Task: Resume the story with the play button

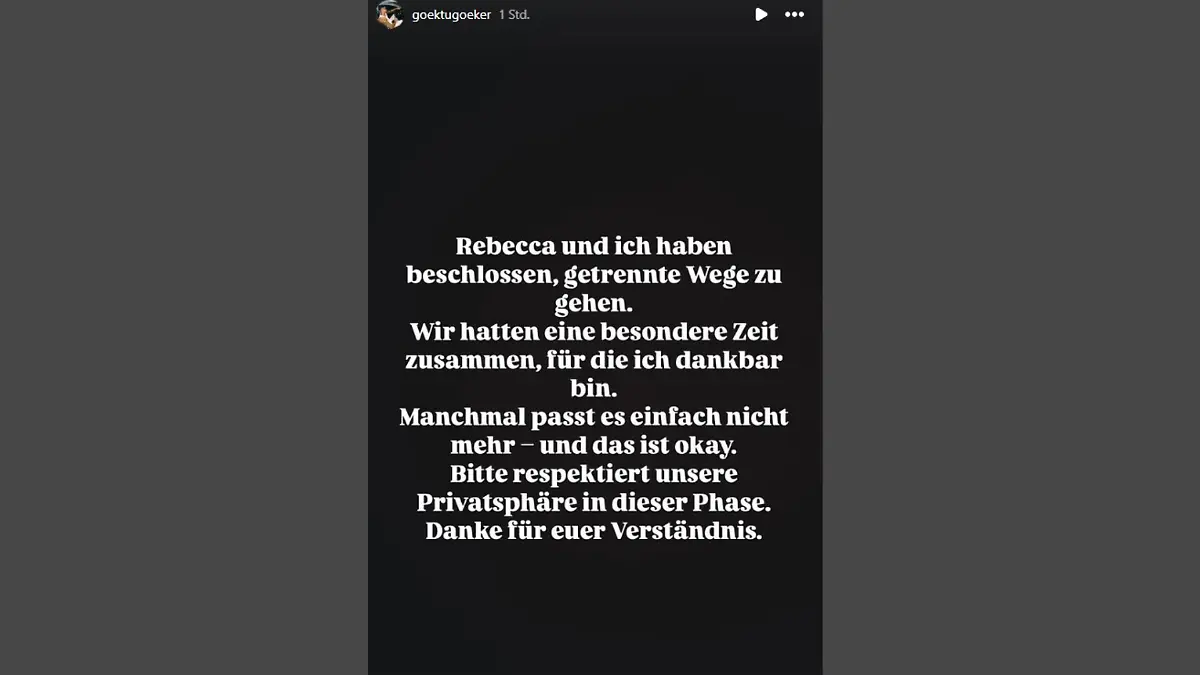Action: (x=761, y=15)
